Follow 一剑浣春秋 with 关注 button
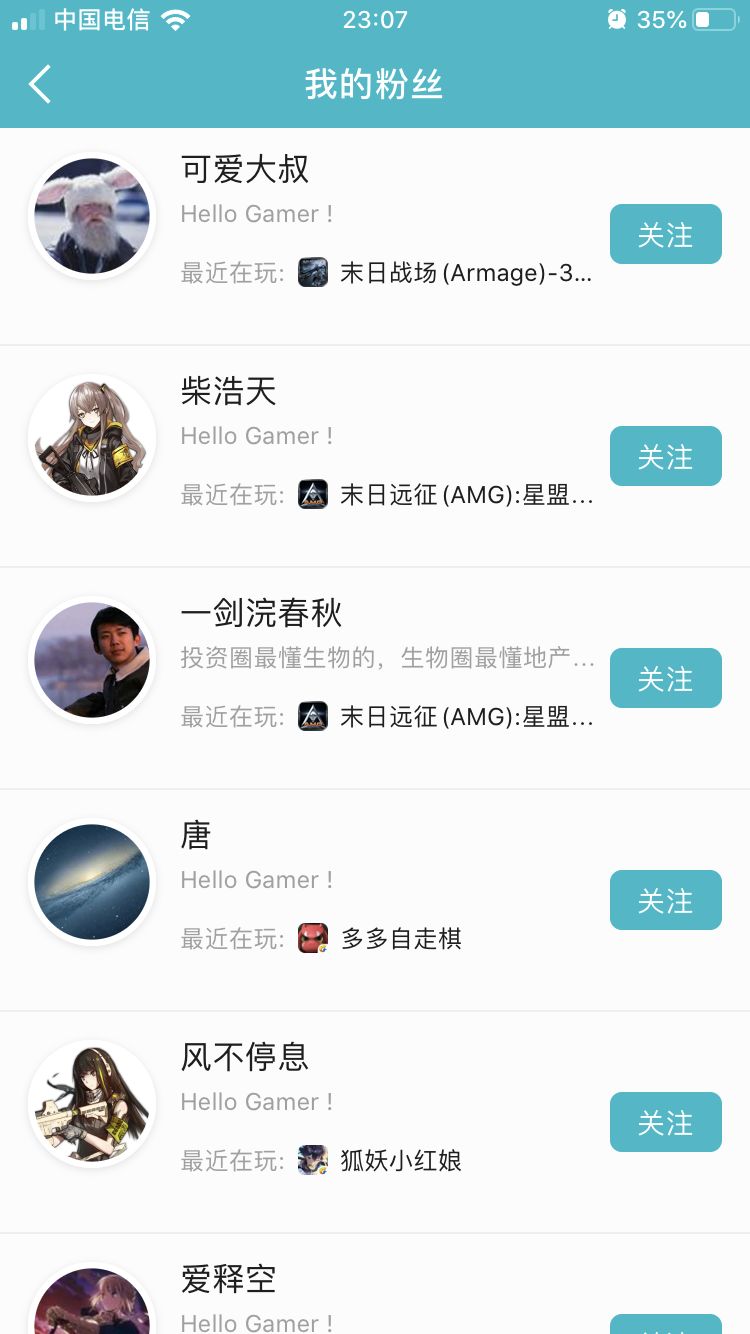750x1334 pixels. click(665, 678)
